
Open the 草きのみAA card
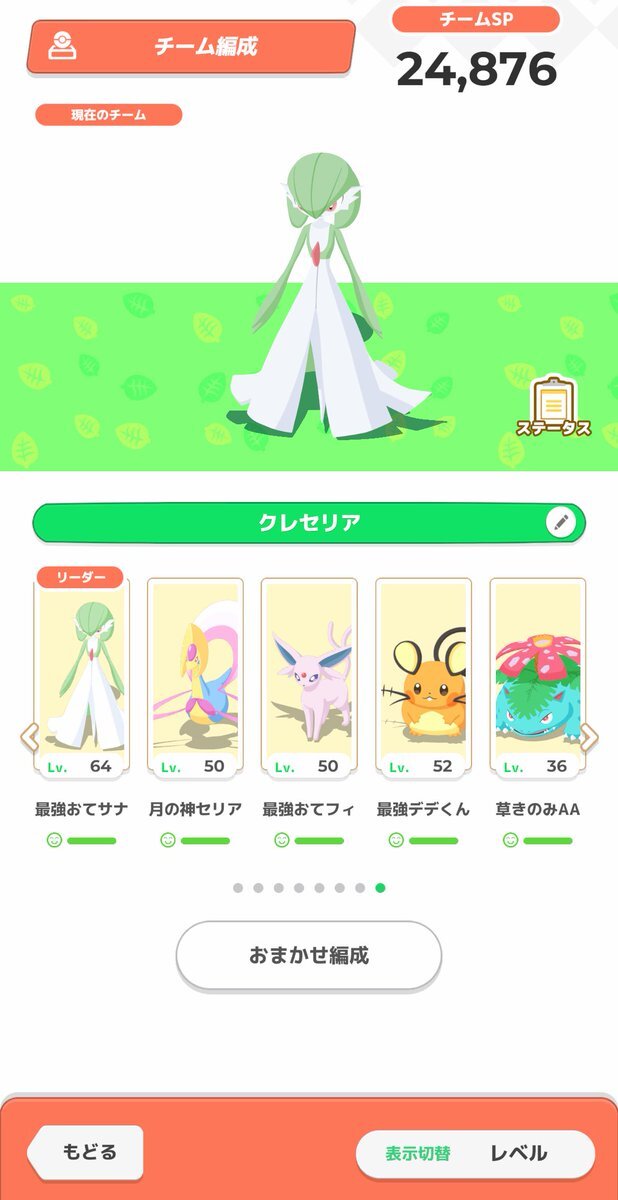coord(537,679)
